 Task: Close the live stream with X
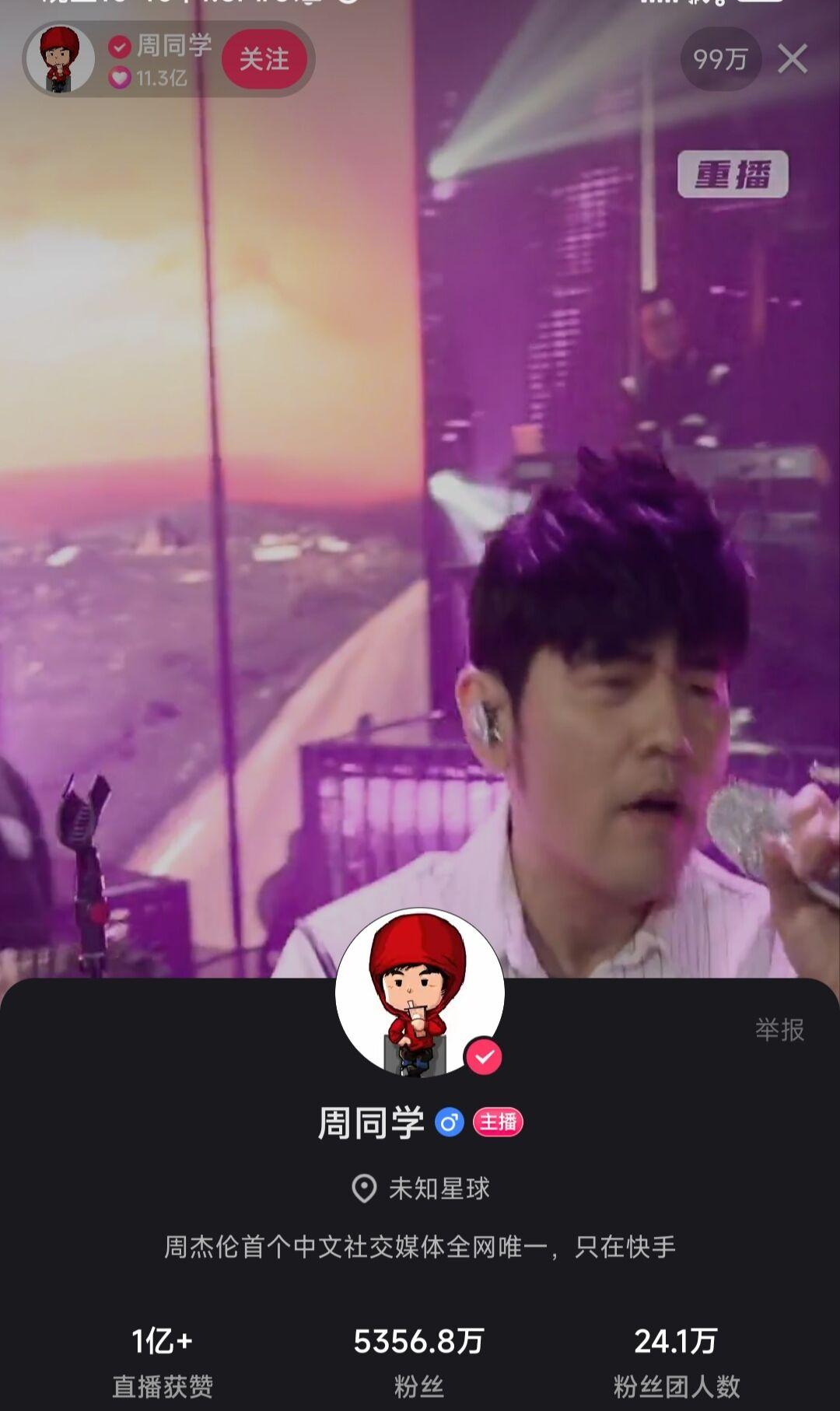pos(793,58)
